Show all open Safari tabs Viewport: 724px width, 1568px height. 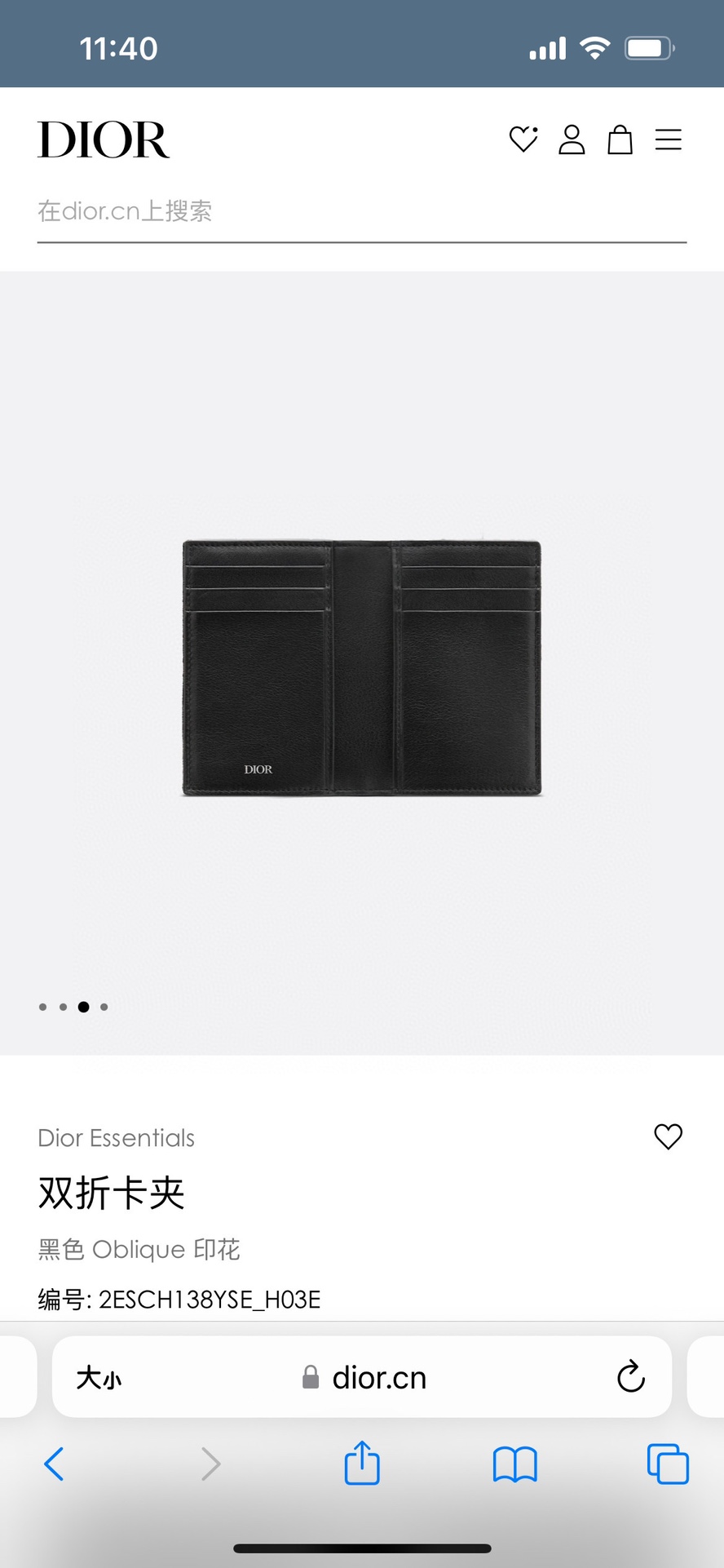(x=667, y=1464)
